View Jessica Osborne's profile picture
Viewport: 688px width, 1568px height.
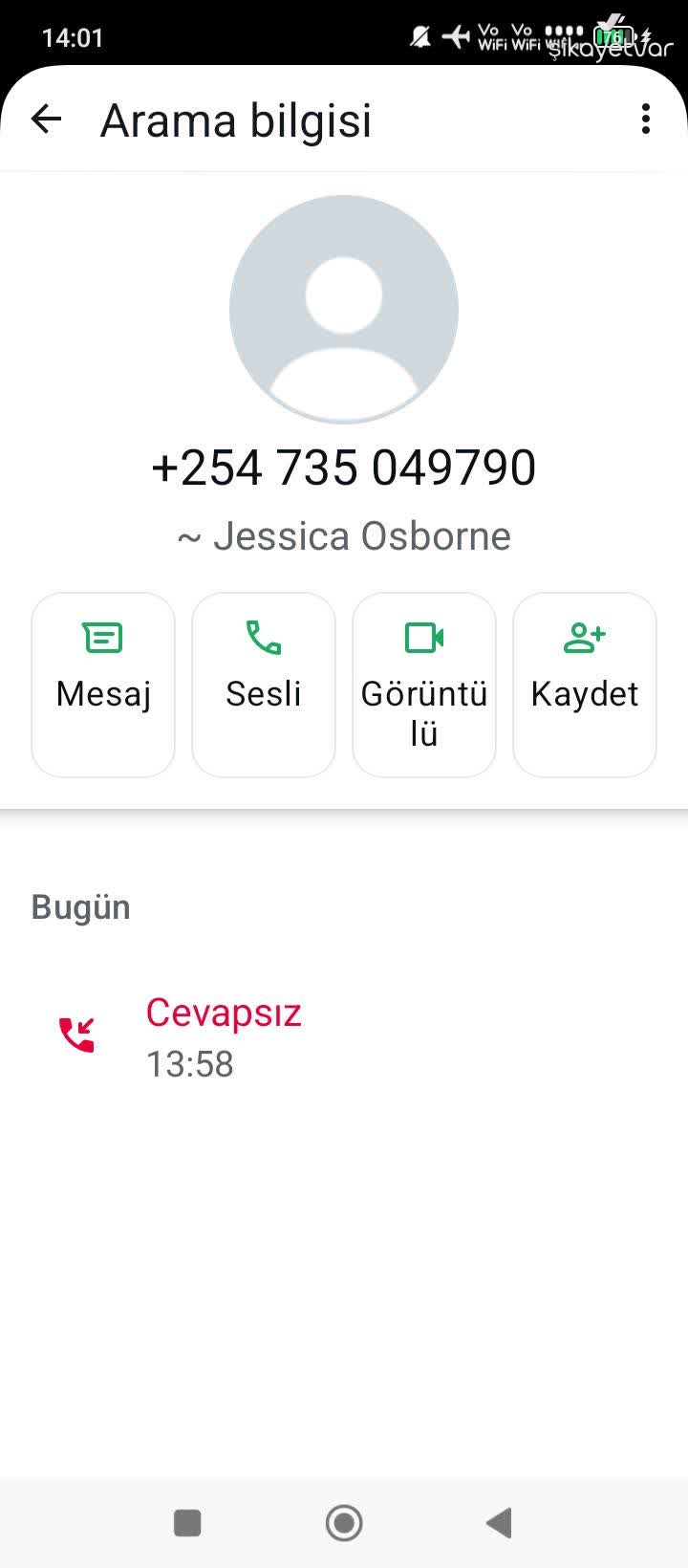tap(344, 310)
